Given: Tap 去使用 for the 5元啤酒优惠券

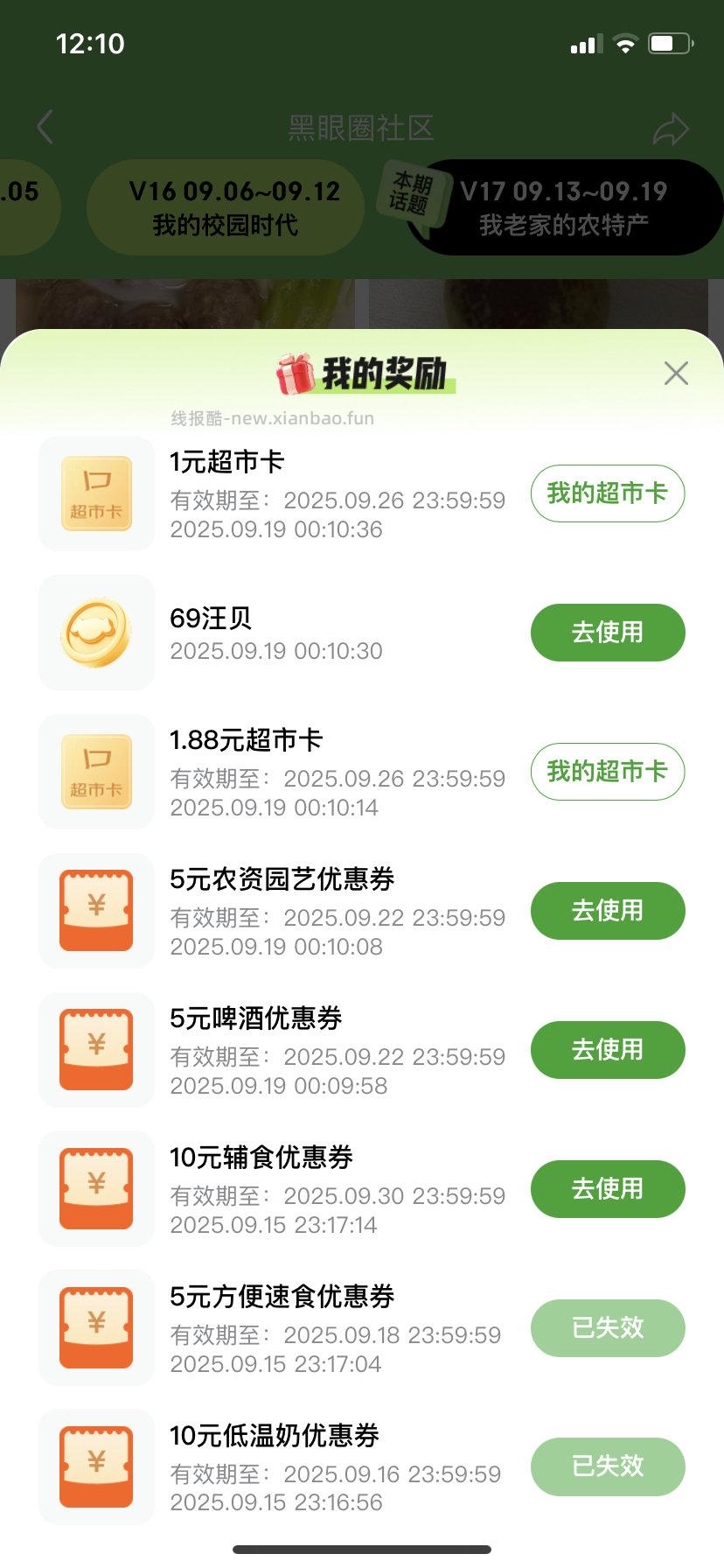Looking at the screenshot, I should coord(607,1049).
